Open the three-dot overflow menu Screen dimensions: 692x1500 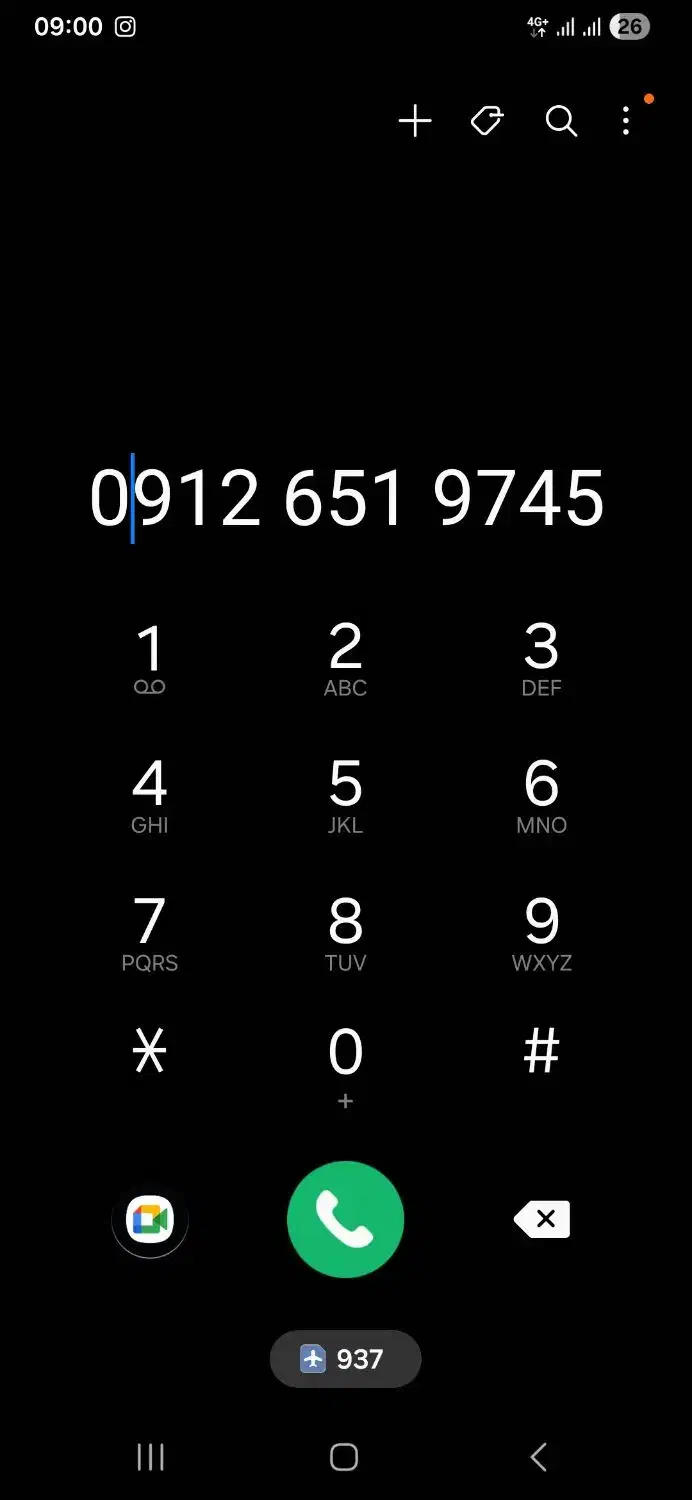(x=626, y=122)
